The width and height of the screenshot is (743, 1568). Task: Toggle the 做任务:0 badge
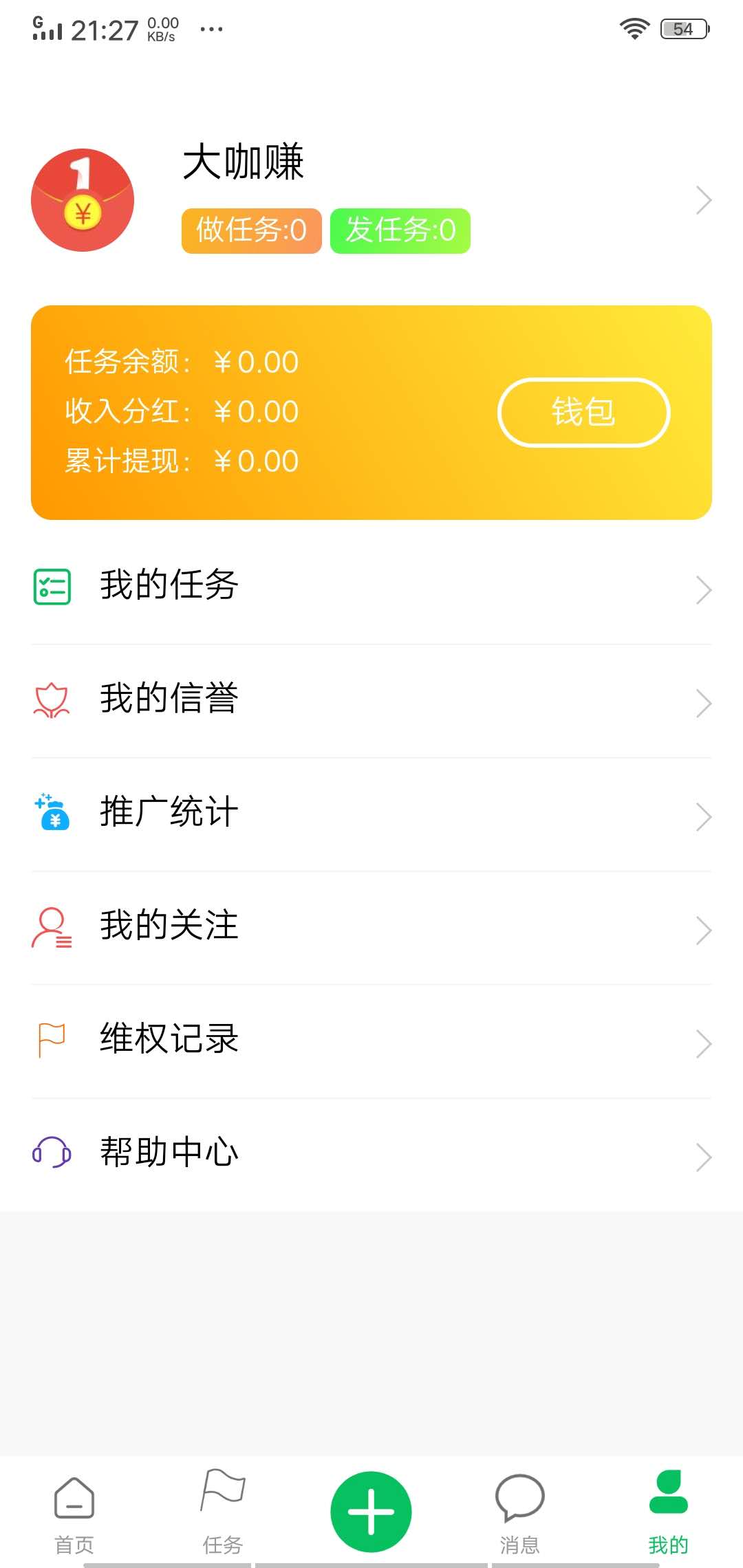click(x=250, y=232)
